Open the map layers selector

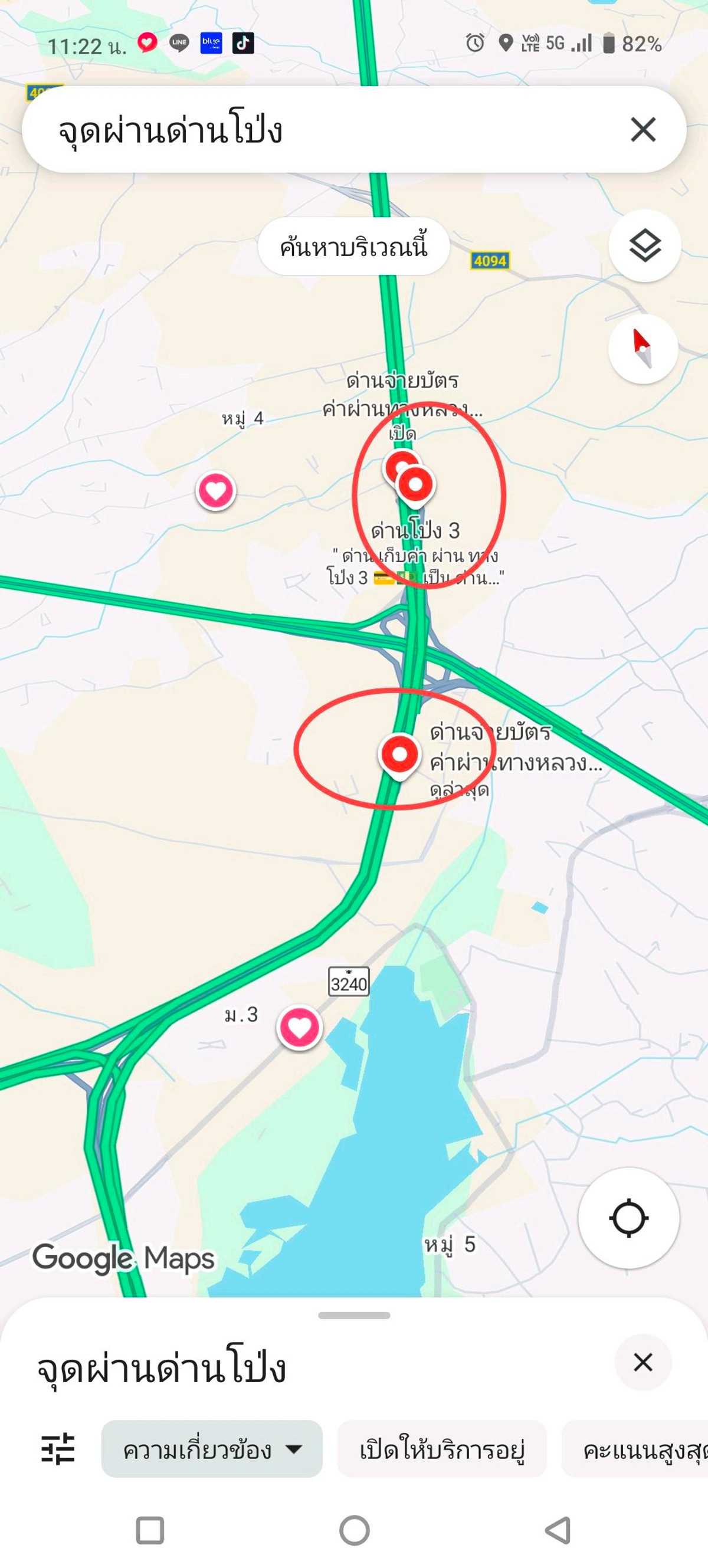click(644, 246)
